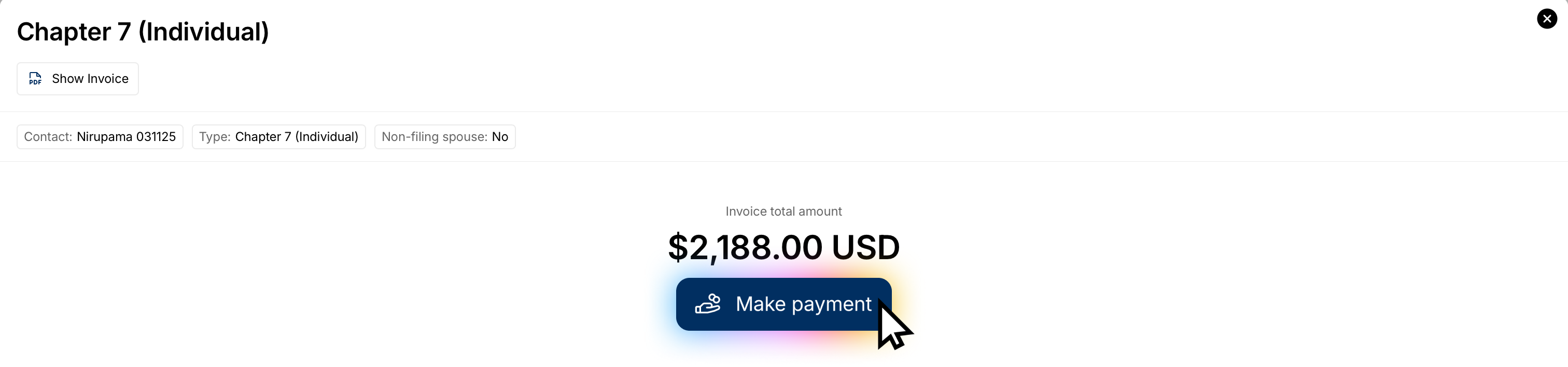Image resolution: width=1568 pixels, height=367 pixels.
Task: Open the Show Invoice PDF
Action: (x=78, y=79)
